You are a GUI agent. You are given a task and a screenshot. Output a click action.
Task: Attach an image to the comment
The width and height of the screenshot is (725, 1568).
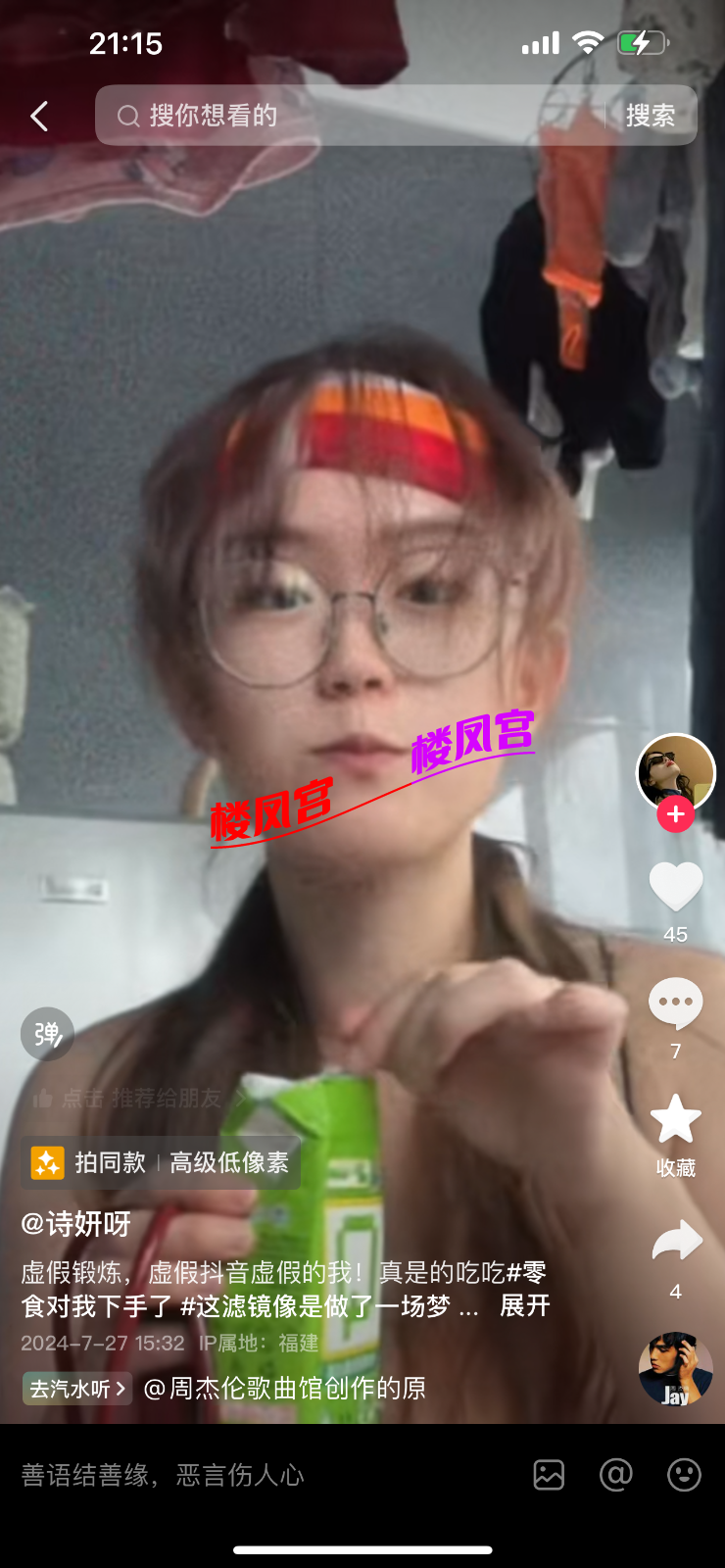tap(549, 1475)
